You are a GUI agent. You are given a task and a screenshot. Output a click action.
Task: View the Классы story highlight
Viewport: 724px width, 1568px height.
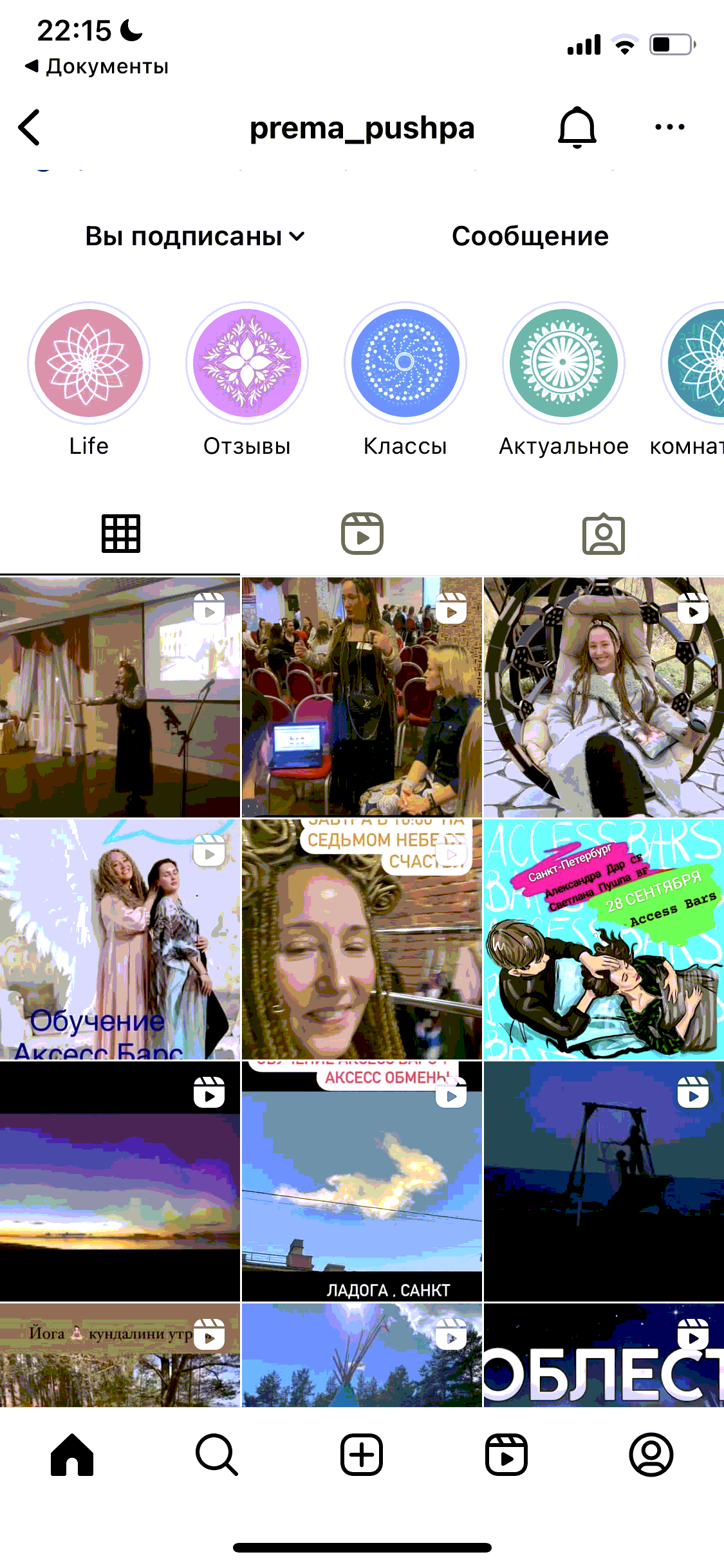tap(405, 364)
